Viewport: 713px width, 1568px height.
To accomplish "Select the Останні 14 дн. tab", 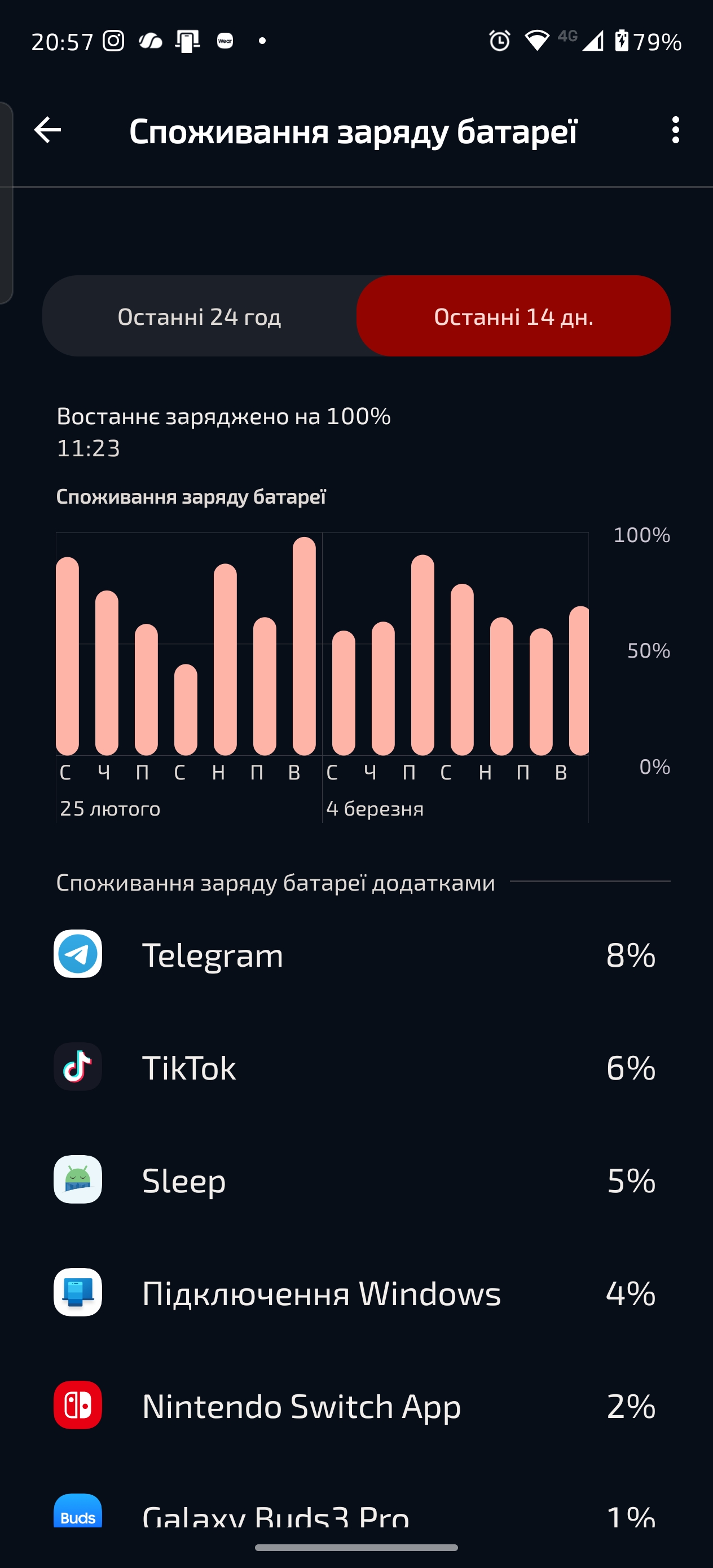I will pyautogui.click(x=513, y=316).
